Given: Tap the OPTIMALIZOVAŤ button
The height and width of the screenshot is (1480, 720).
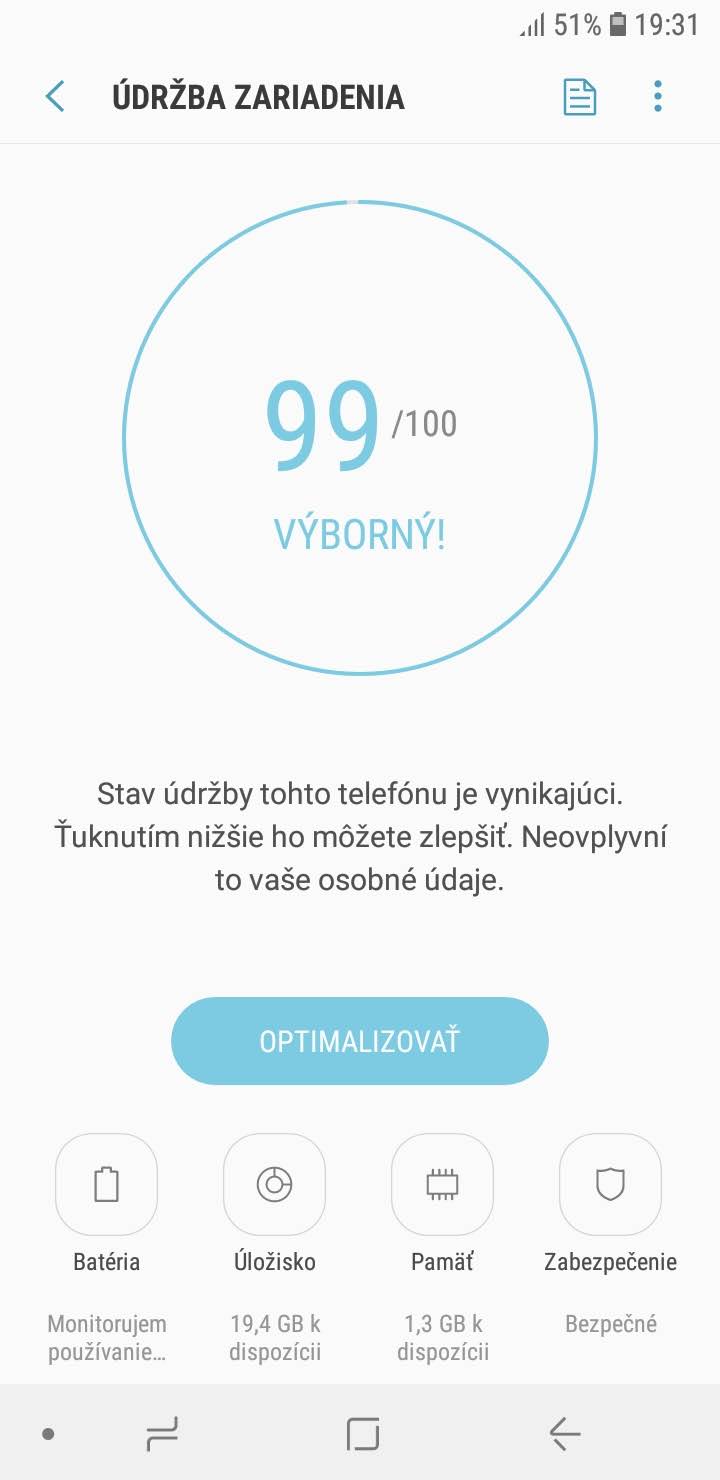Looking at the screenshot, I should [x=360, y=1041].
